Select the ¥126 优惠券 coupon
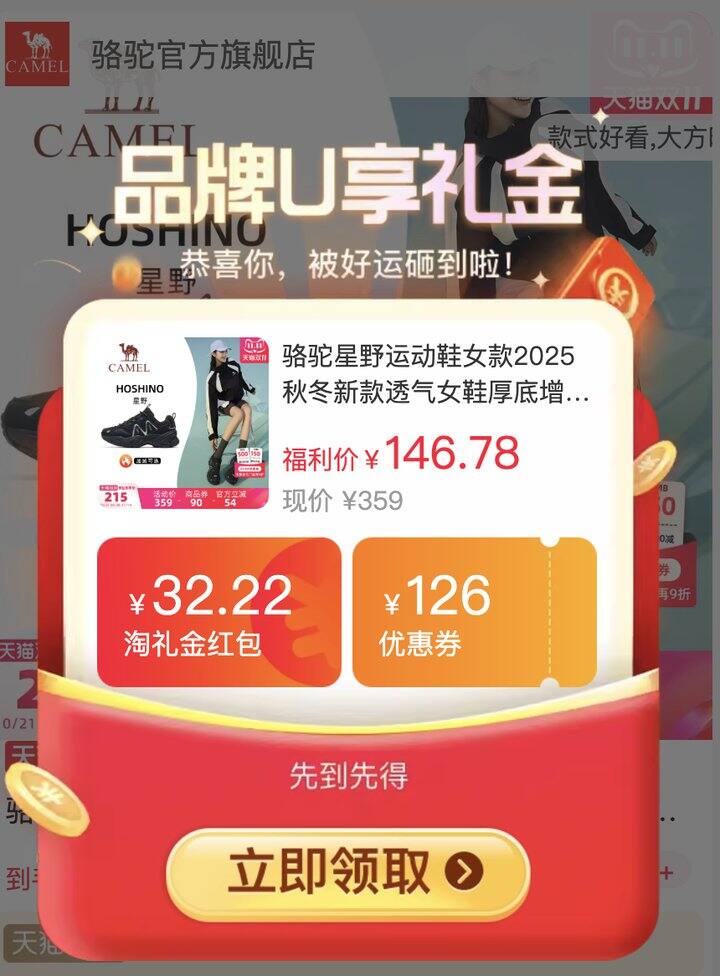The width and height of the screenshot is (720, 976). tap(474, 612)
